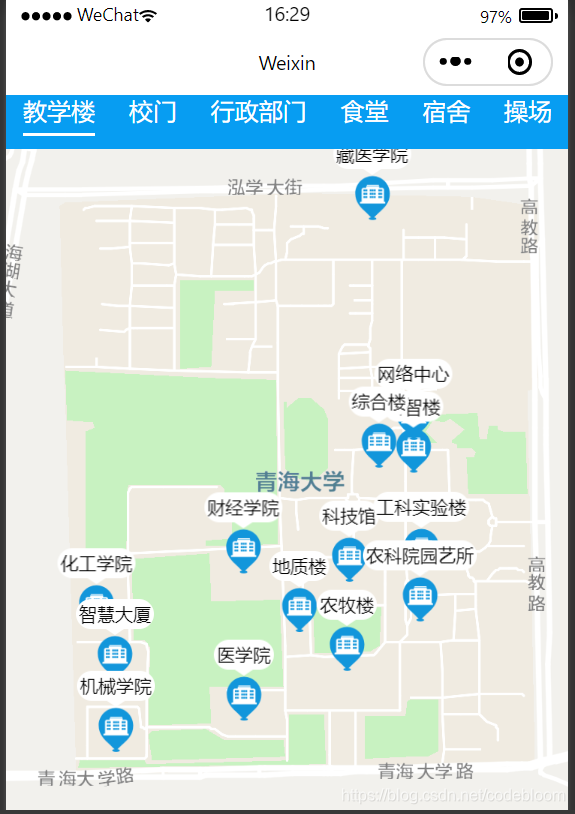
Task: Show the 操场 category
Action: coord(527,112)
